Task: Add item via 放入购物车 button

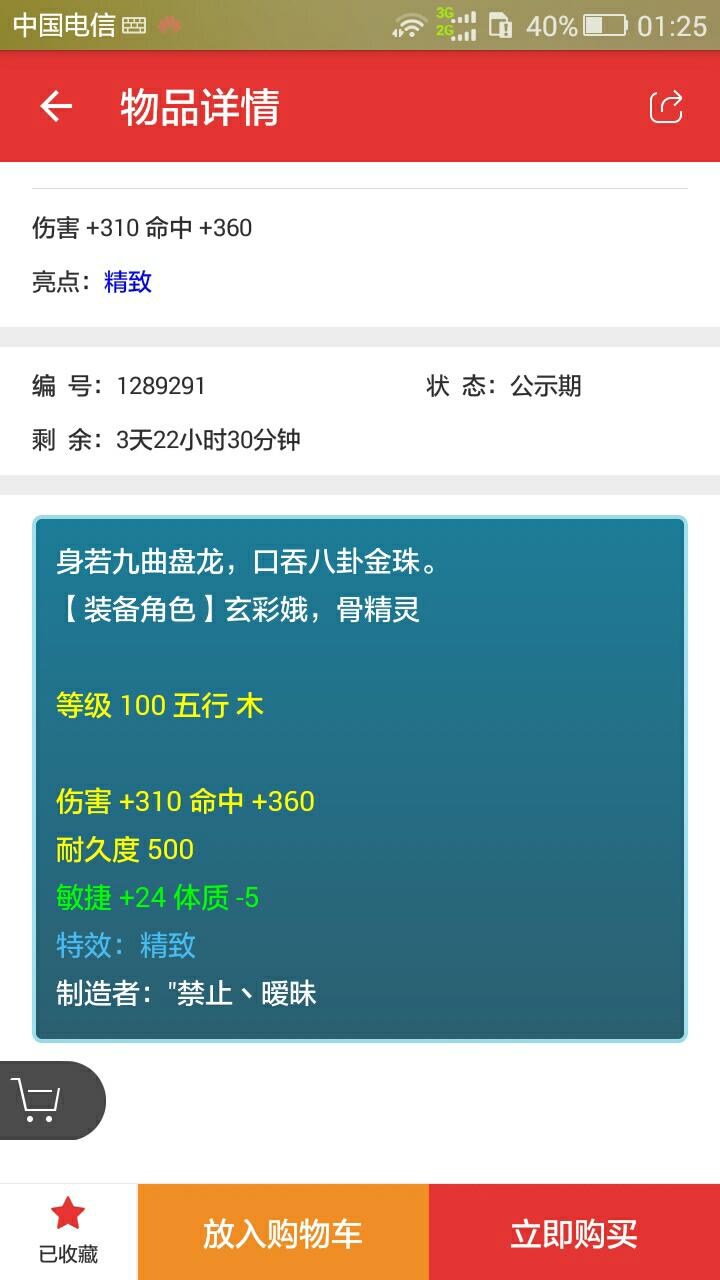Action: [x=283, y=1233]
